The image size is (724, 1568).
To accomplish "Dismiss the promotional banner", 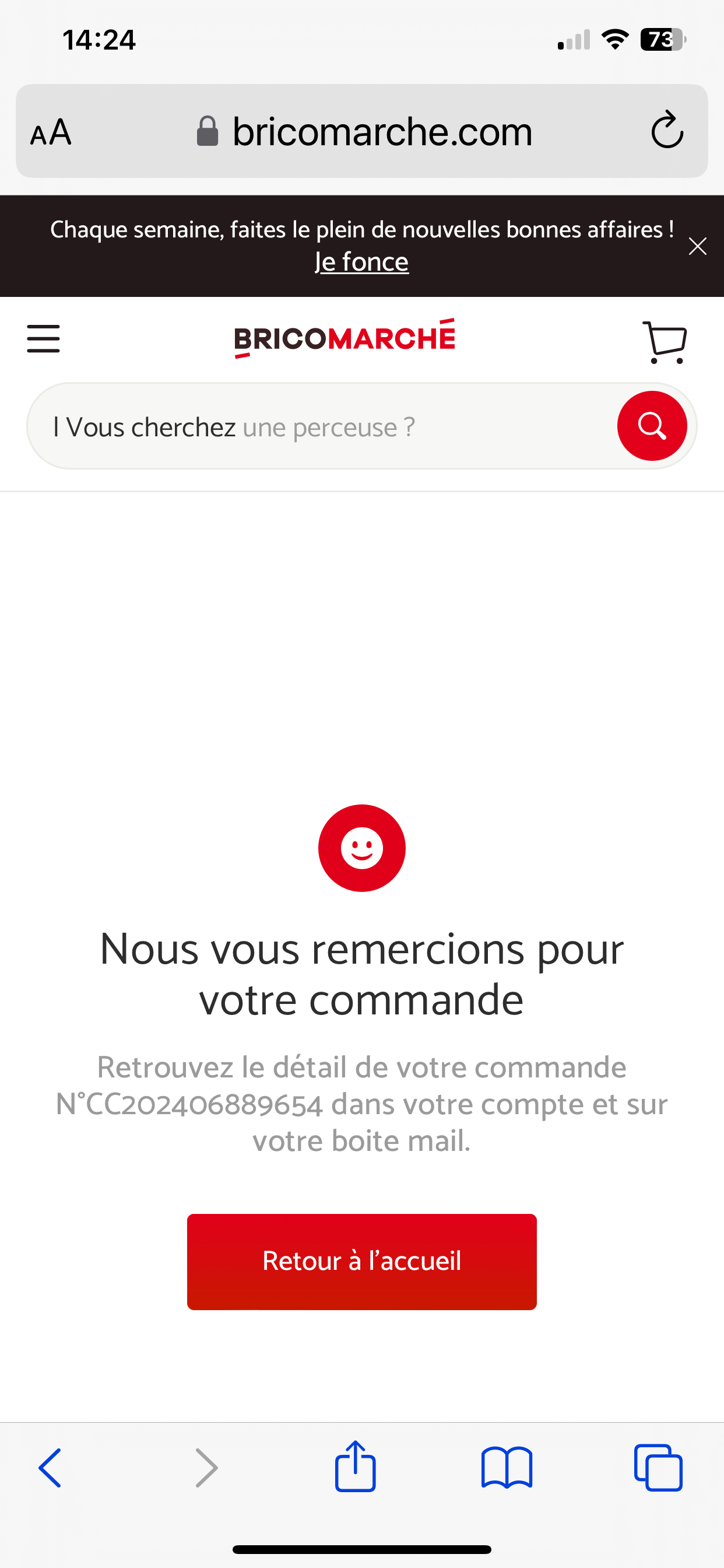I will (x=697, y=247).
